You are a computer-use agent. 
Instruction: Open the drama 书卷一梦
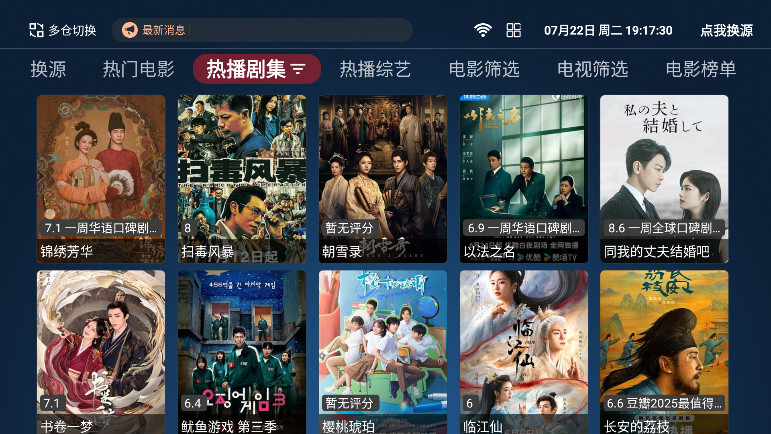click(101, 351)
